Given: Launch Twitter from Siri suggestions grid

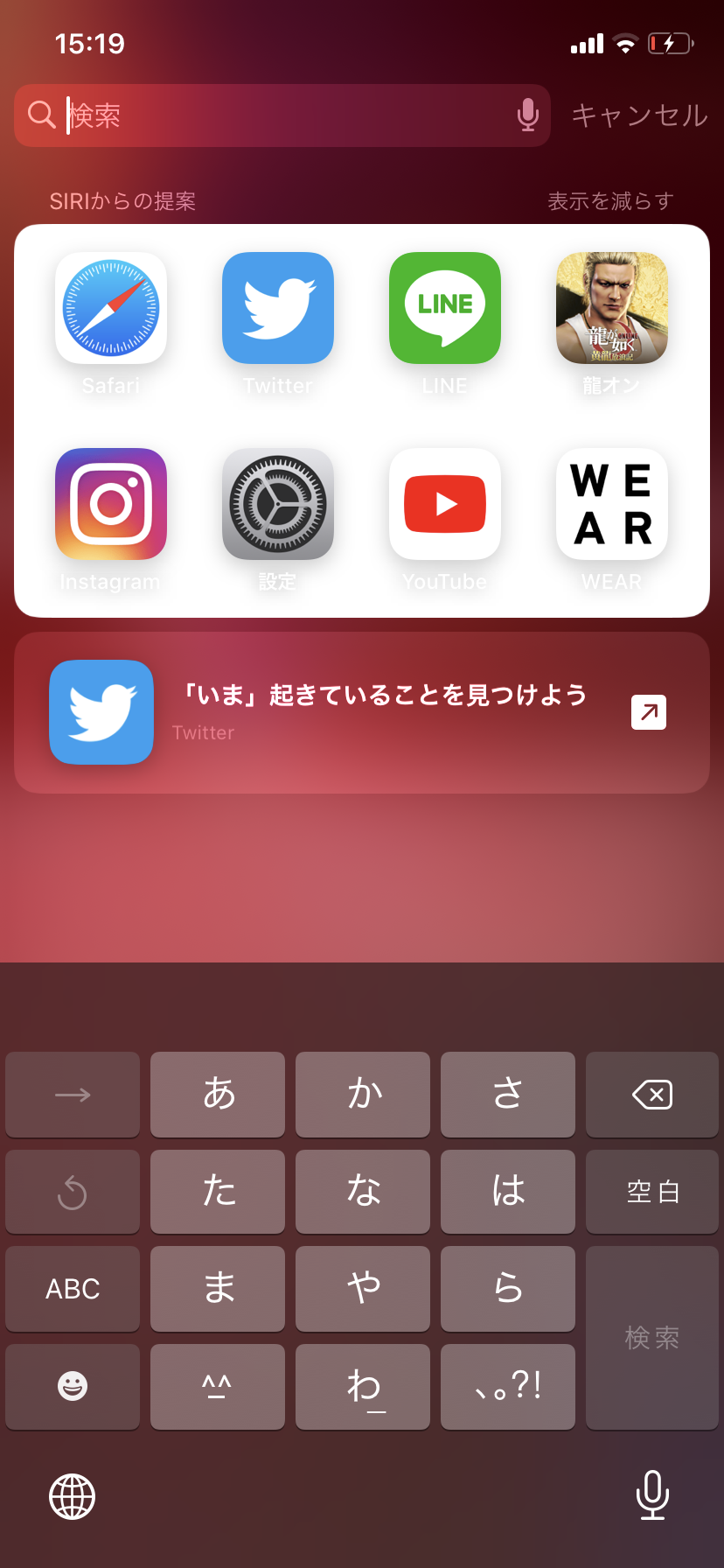Looking at the screenshot, I should [x=278, y=309].
